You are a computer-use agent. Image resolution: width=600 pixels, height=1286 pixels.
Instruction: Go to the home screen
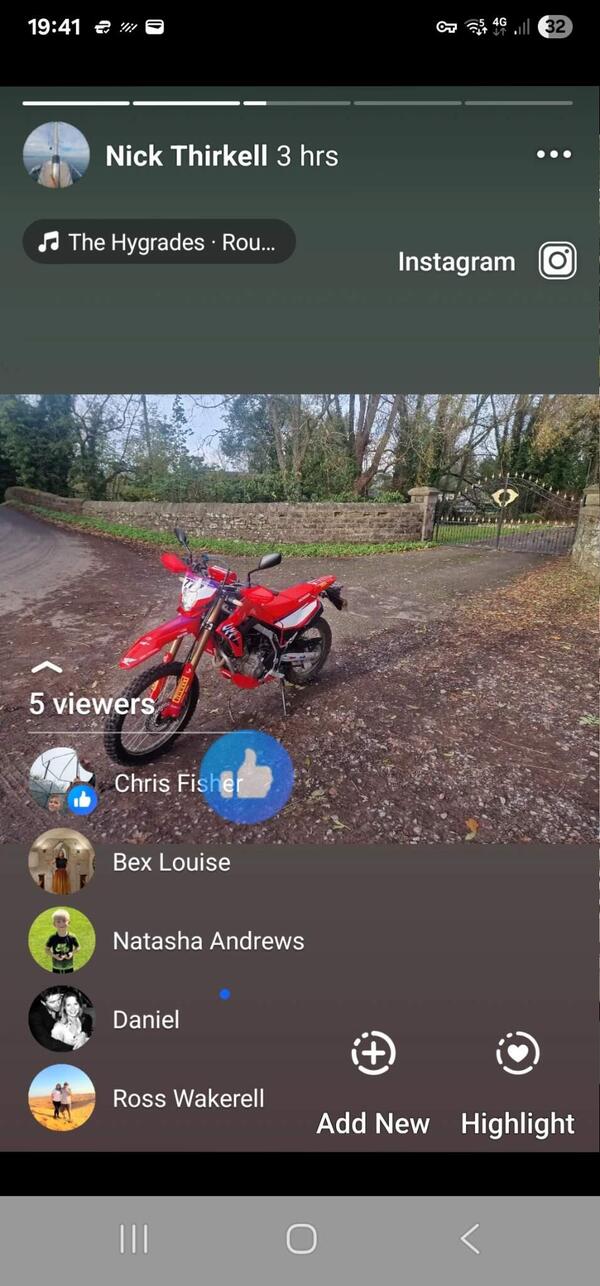pos(301,1239)
